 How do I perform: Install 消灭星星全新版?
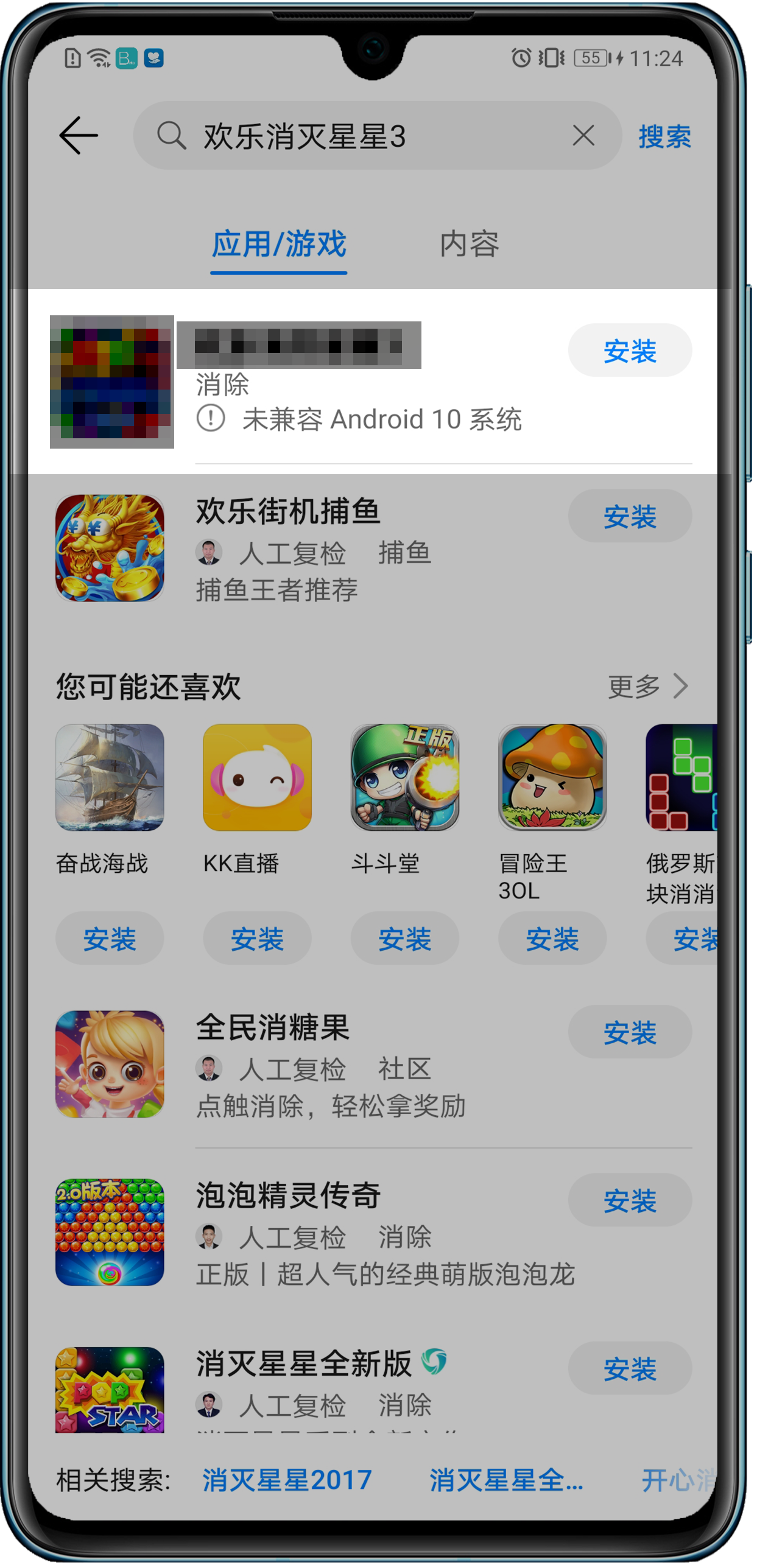(x=629, y=1369)
